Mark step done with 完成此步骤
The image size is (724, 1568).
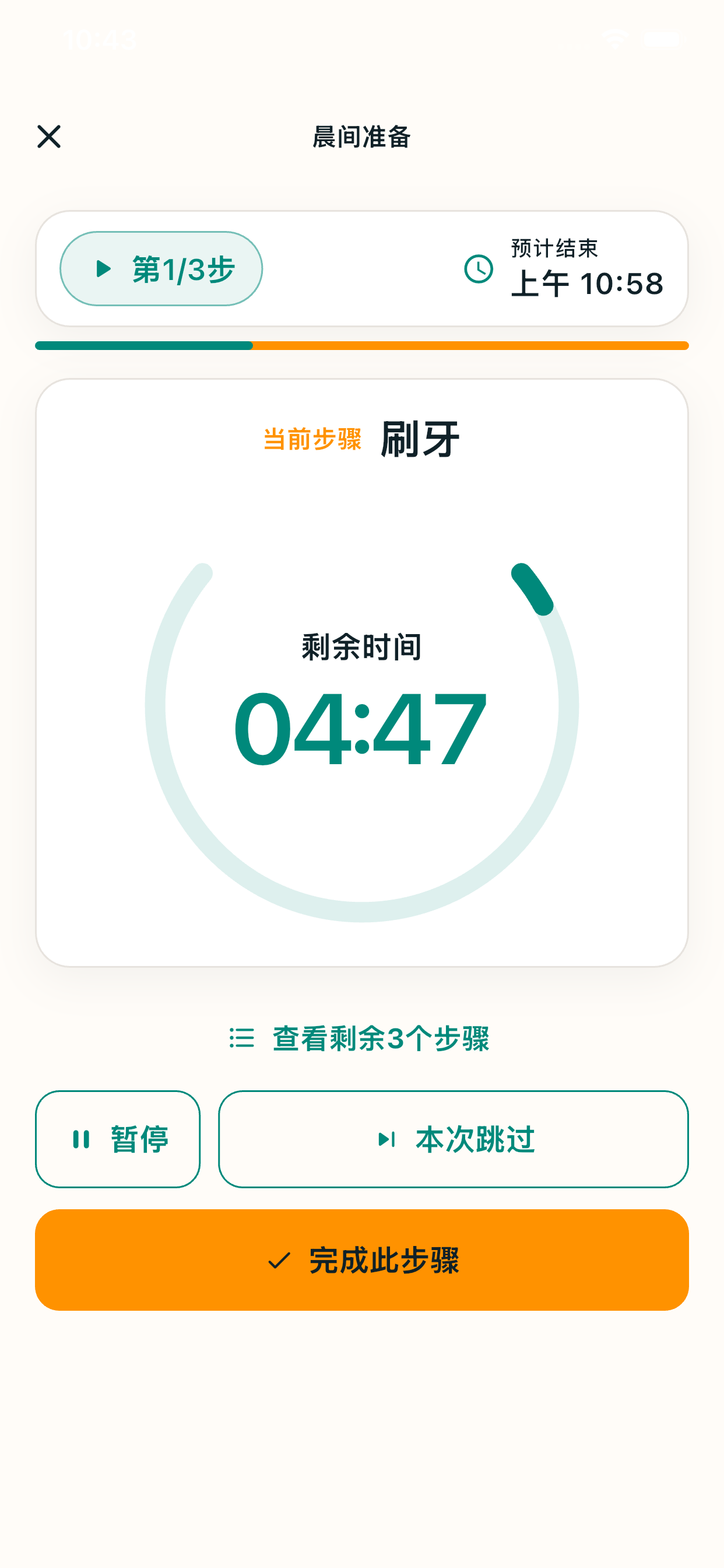pos(362,1260)
